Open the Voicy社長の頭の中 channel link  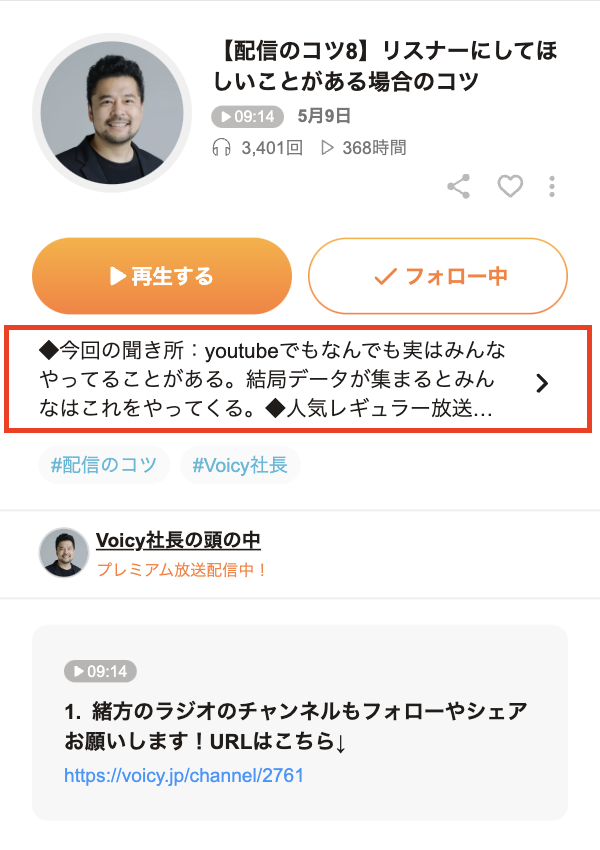tap(178, 541)
